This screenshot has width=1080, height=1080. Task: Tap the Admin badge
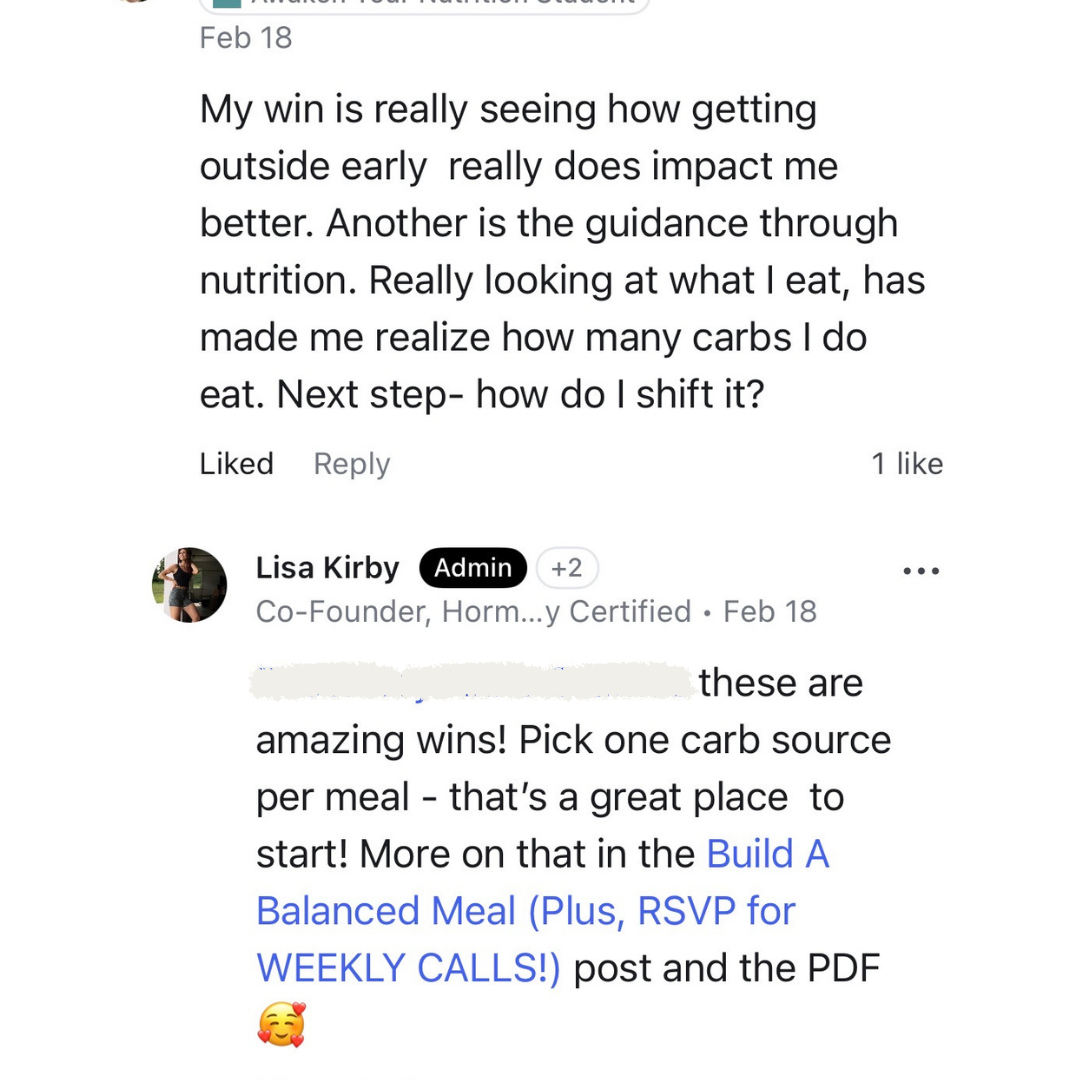[x=472, y=568]
